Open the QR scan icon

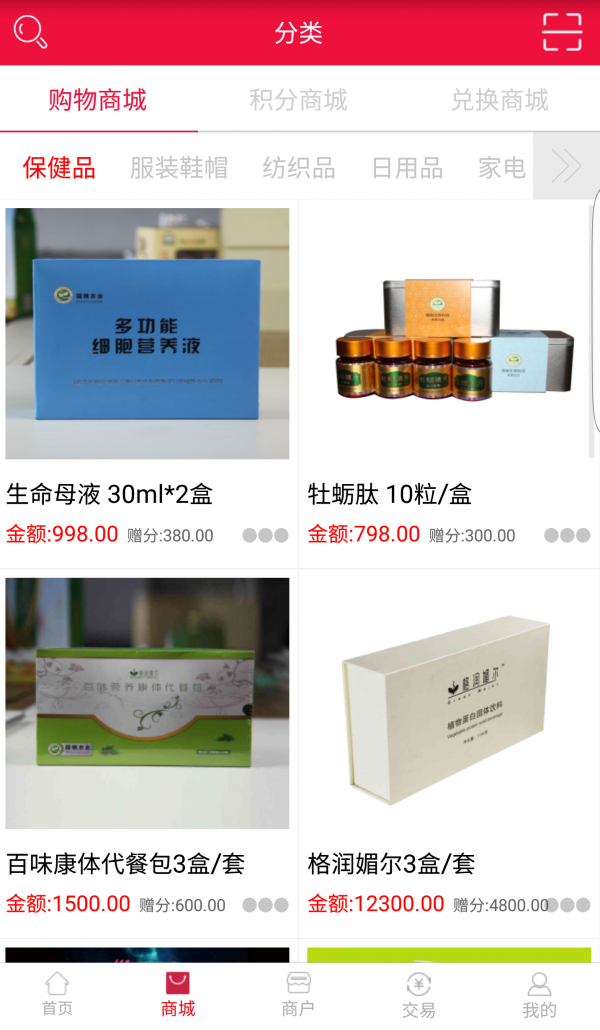[562, 32]
